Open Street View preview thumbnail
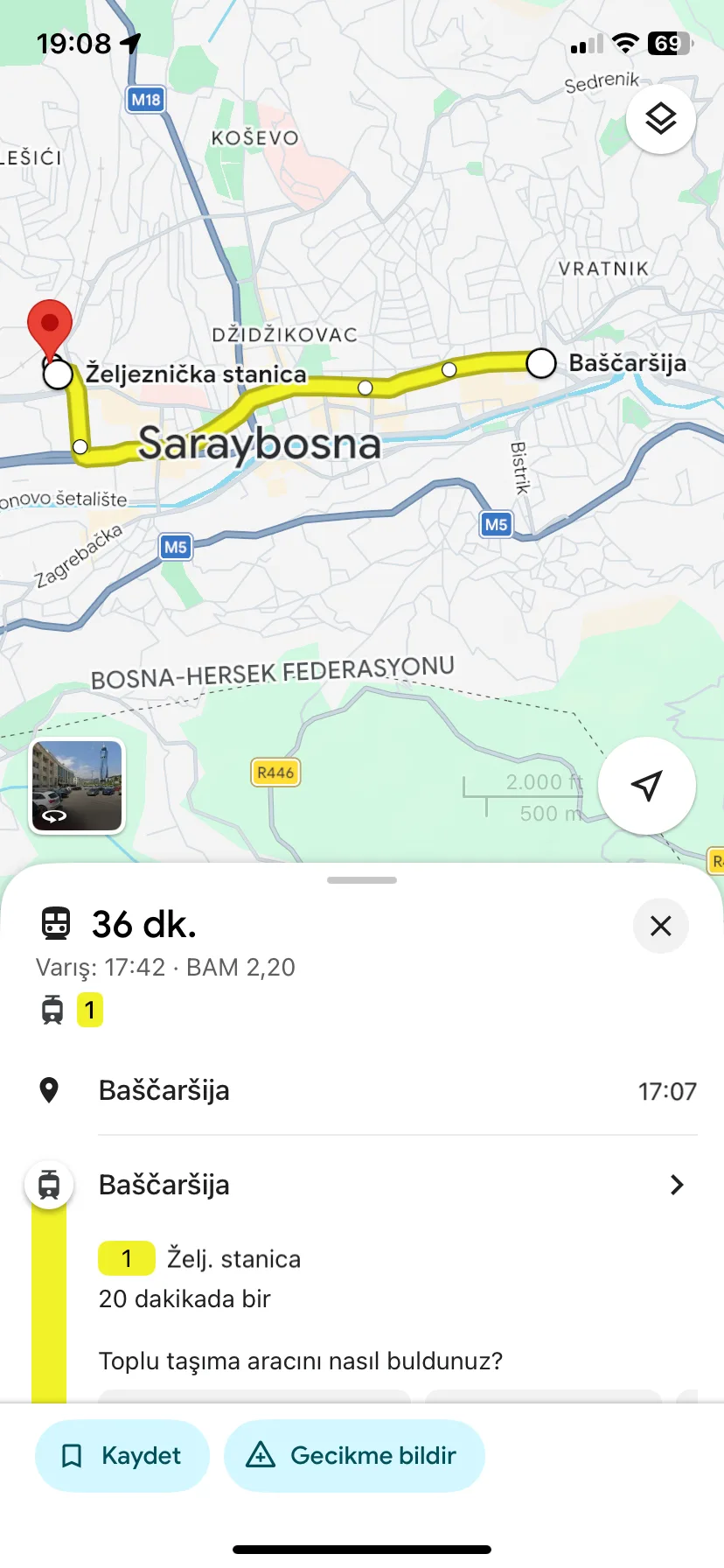 point(76,786)
